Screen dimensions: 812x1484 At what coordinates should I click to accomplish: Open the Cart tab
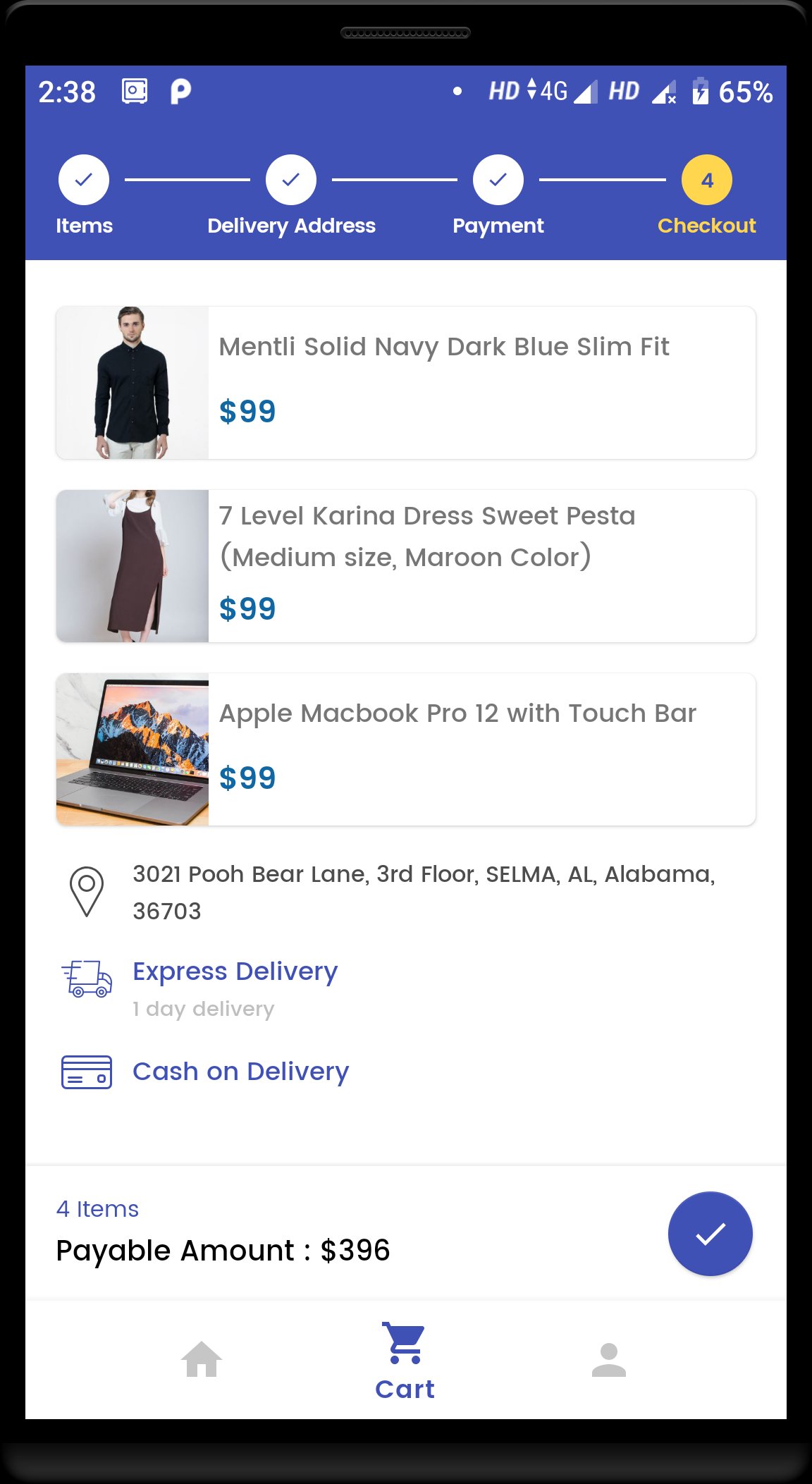point(405,1361)
